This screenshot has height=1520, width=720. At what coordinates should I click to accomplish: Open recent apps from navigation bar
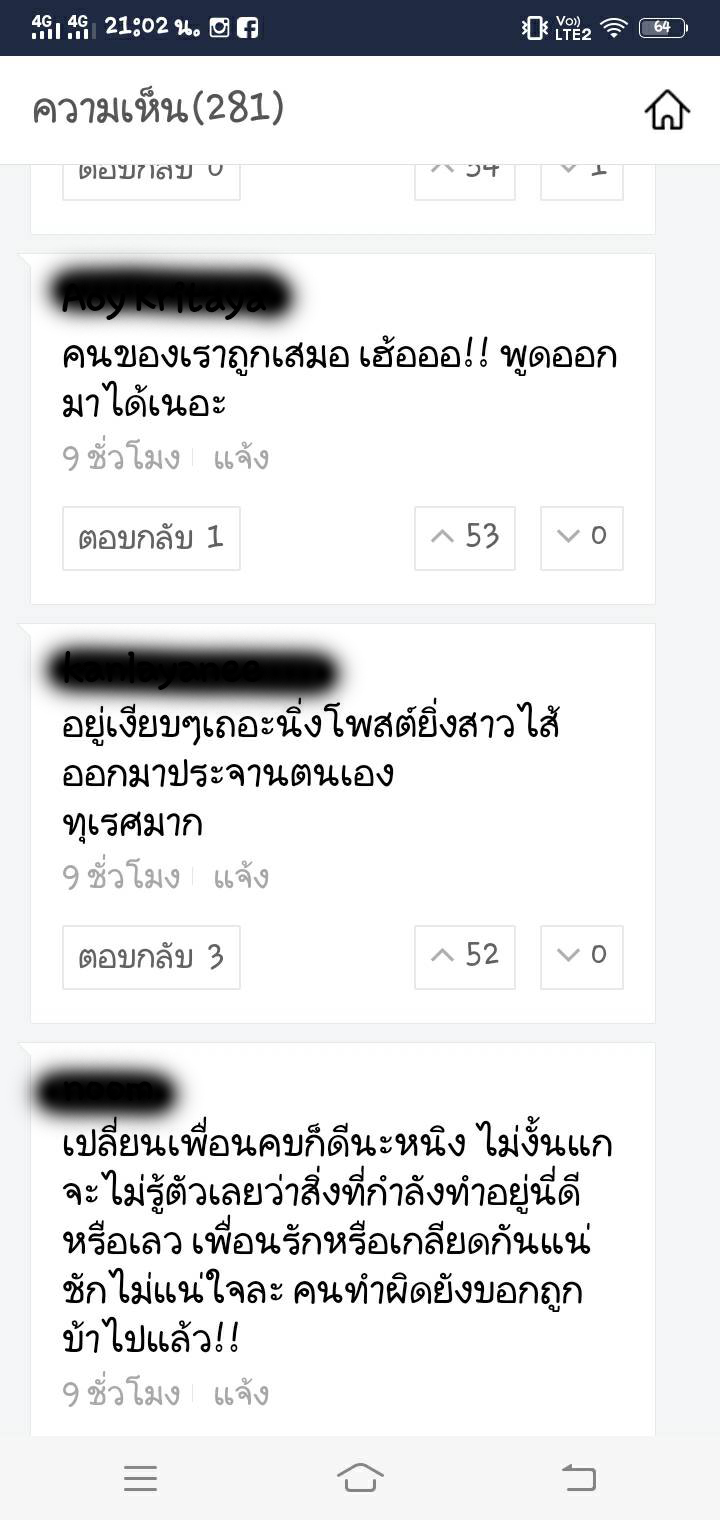click(141, 1478)
